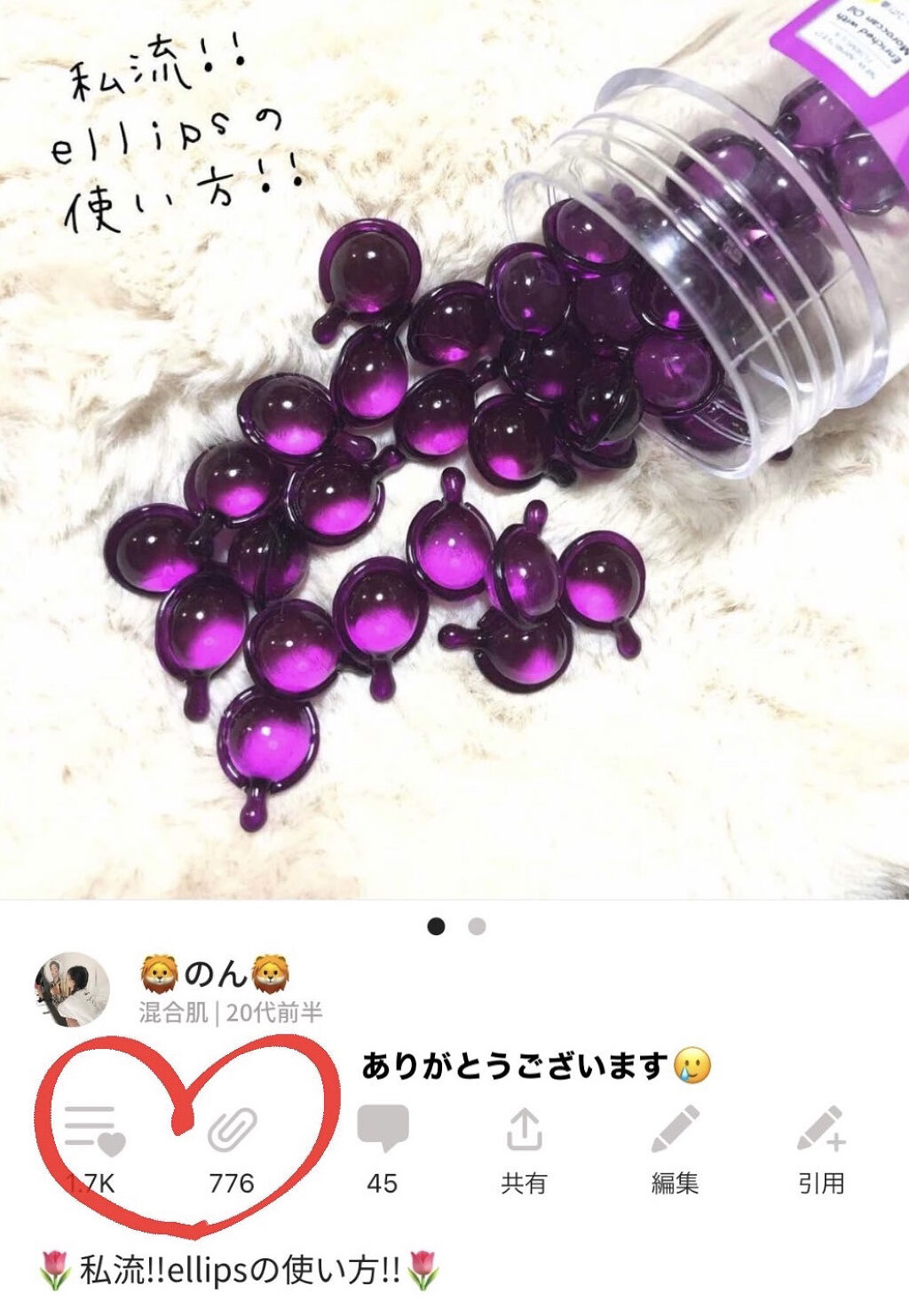Edit the post with 編集
Image resolution: width=909 pixels, height=1316 pixels.
[x=675, y=1131]
